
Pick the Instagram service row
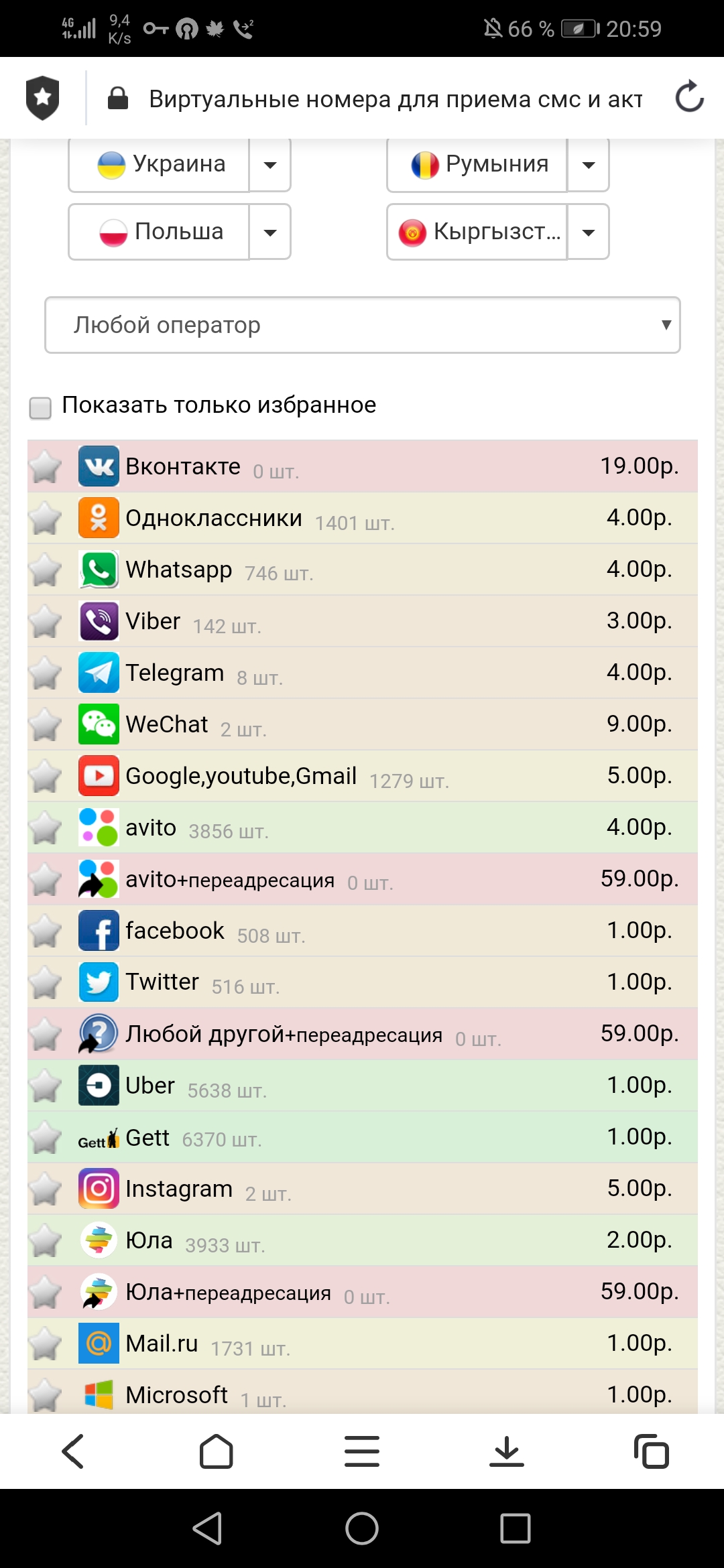[x=362, y=1189]
